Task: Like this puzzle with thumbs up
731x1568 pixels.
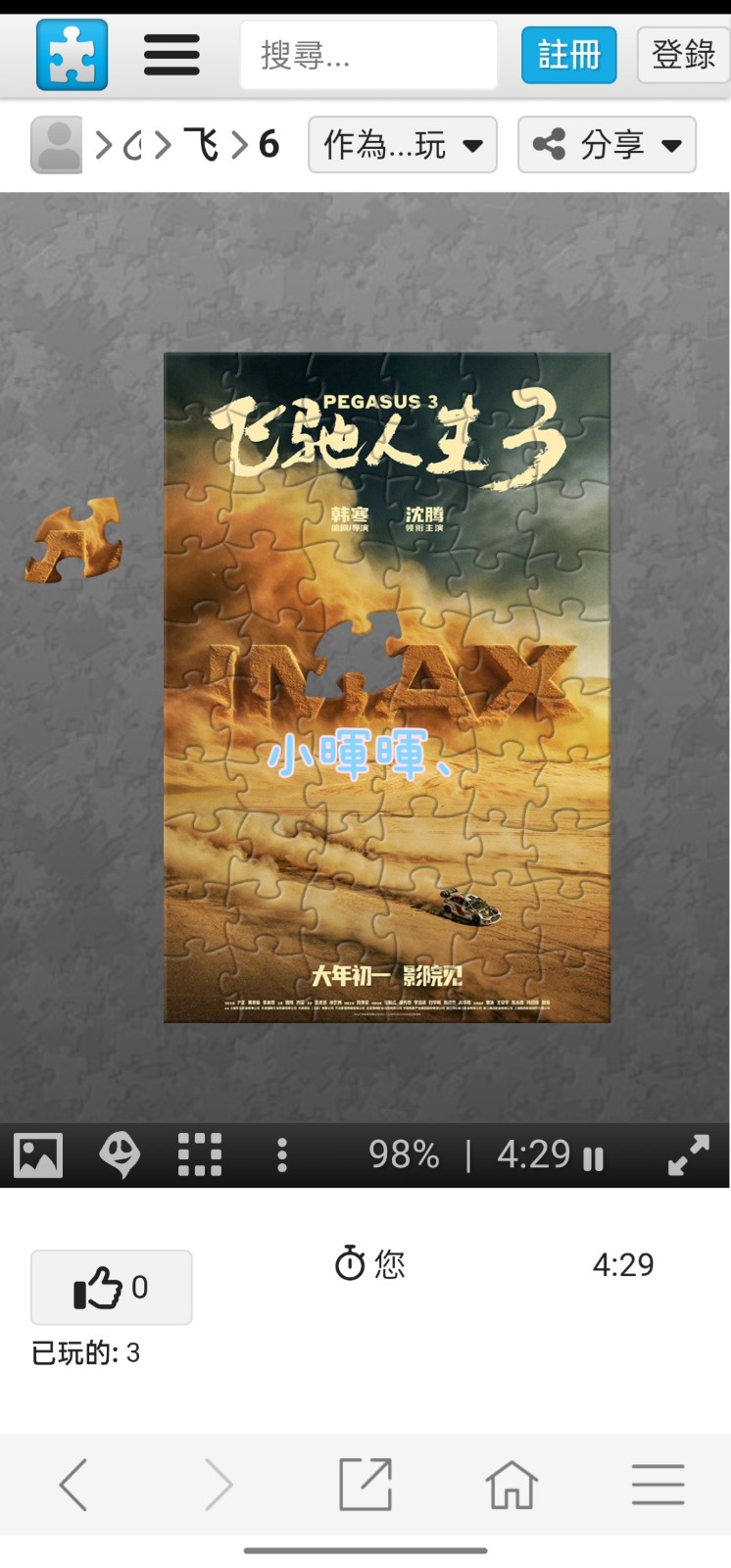Action: coord(111,1288)
